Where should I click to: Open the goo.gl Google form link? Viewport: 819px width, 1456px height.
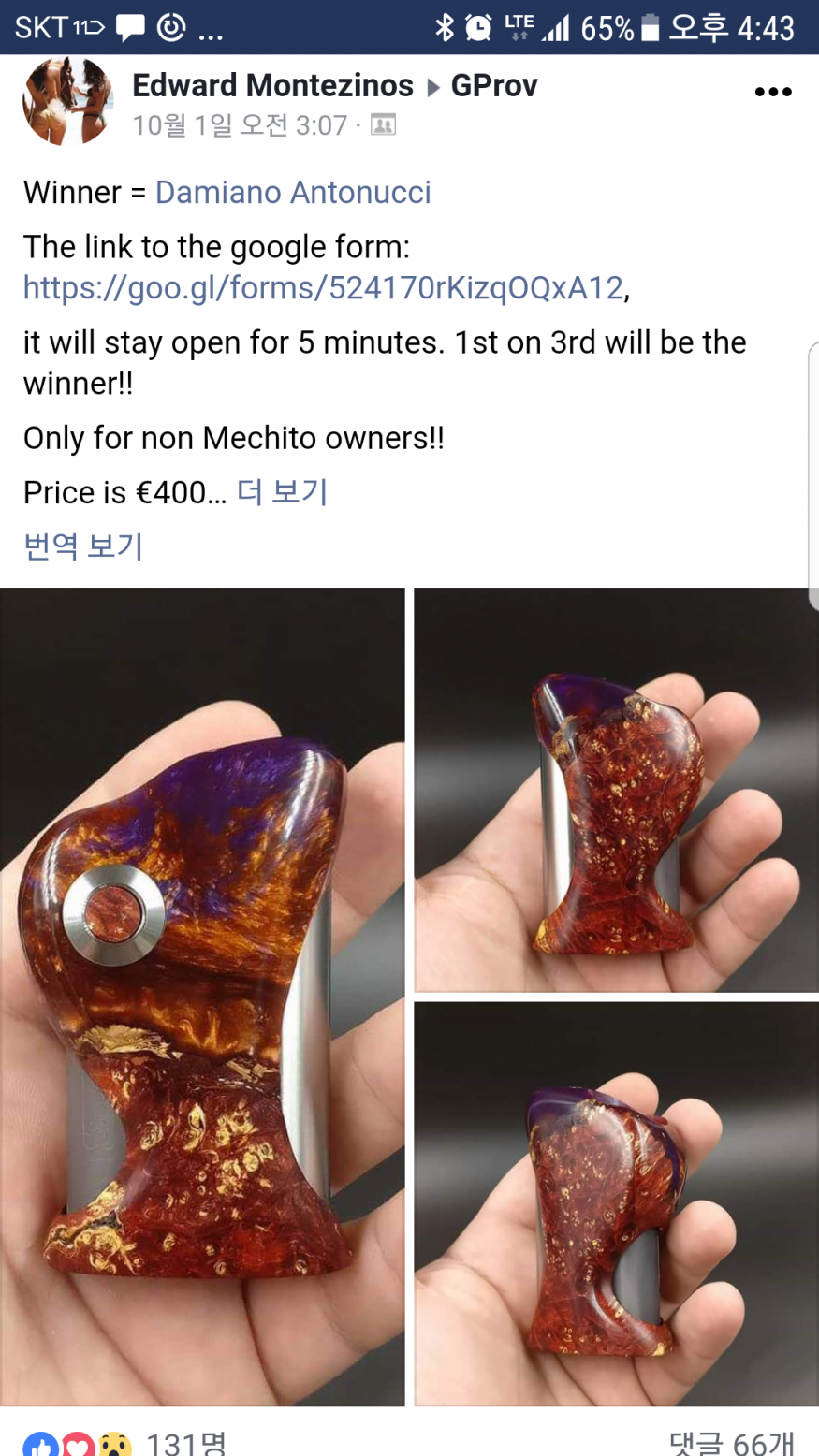pos(323,287)
